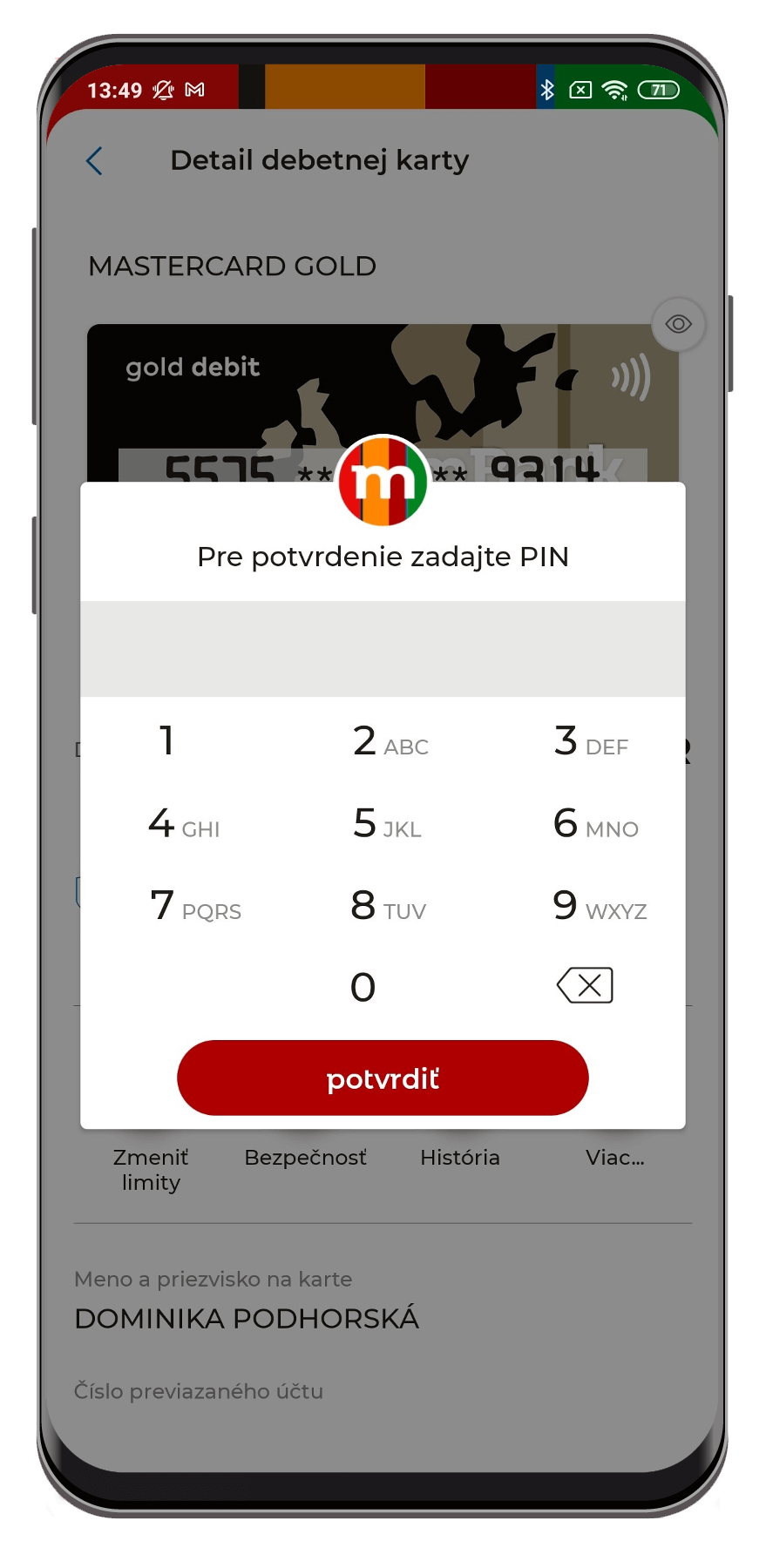Tap the 2 ABC key

[x=389, y=742]
